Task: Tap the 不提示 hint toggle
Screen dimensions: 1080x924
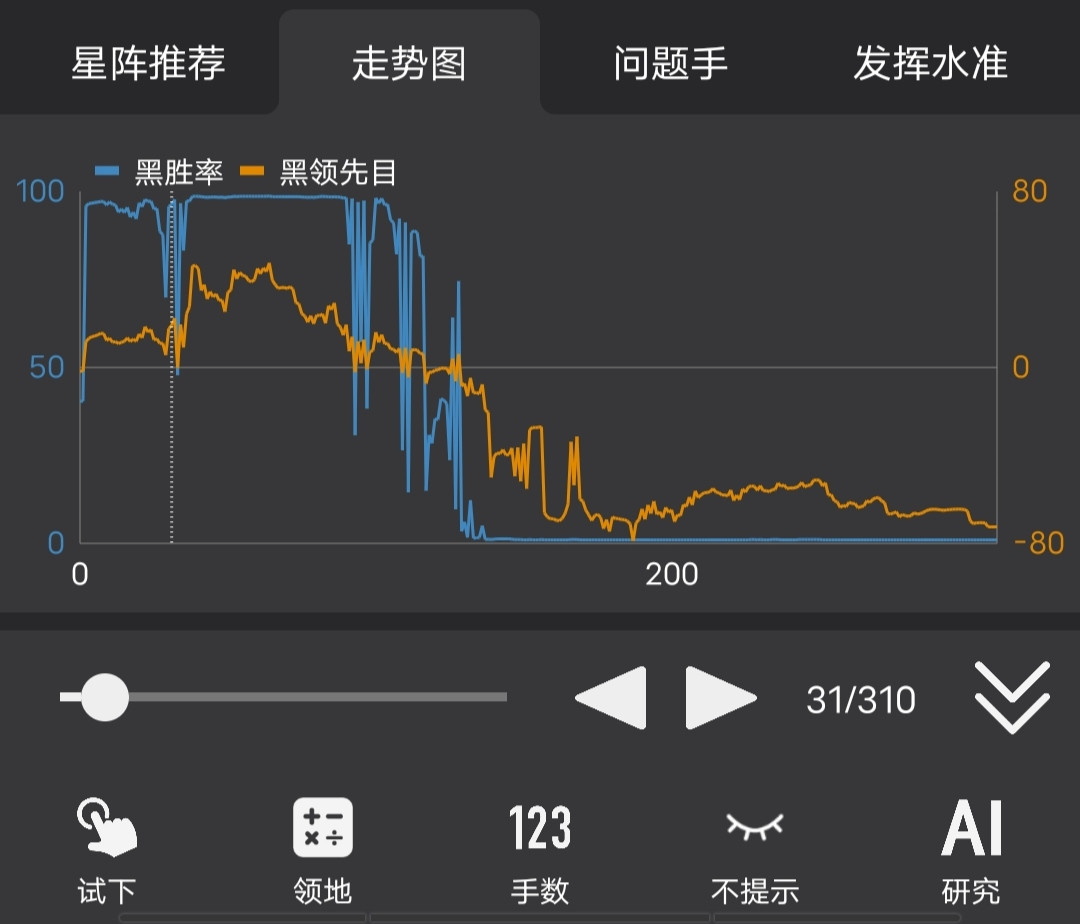Action: pos(755,851)
